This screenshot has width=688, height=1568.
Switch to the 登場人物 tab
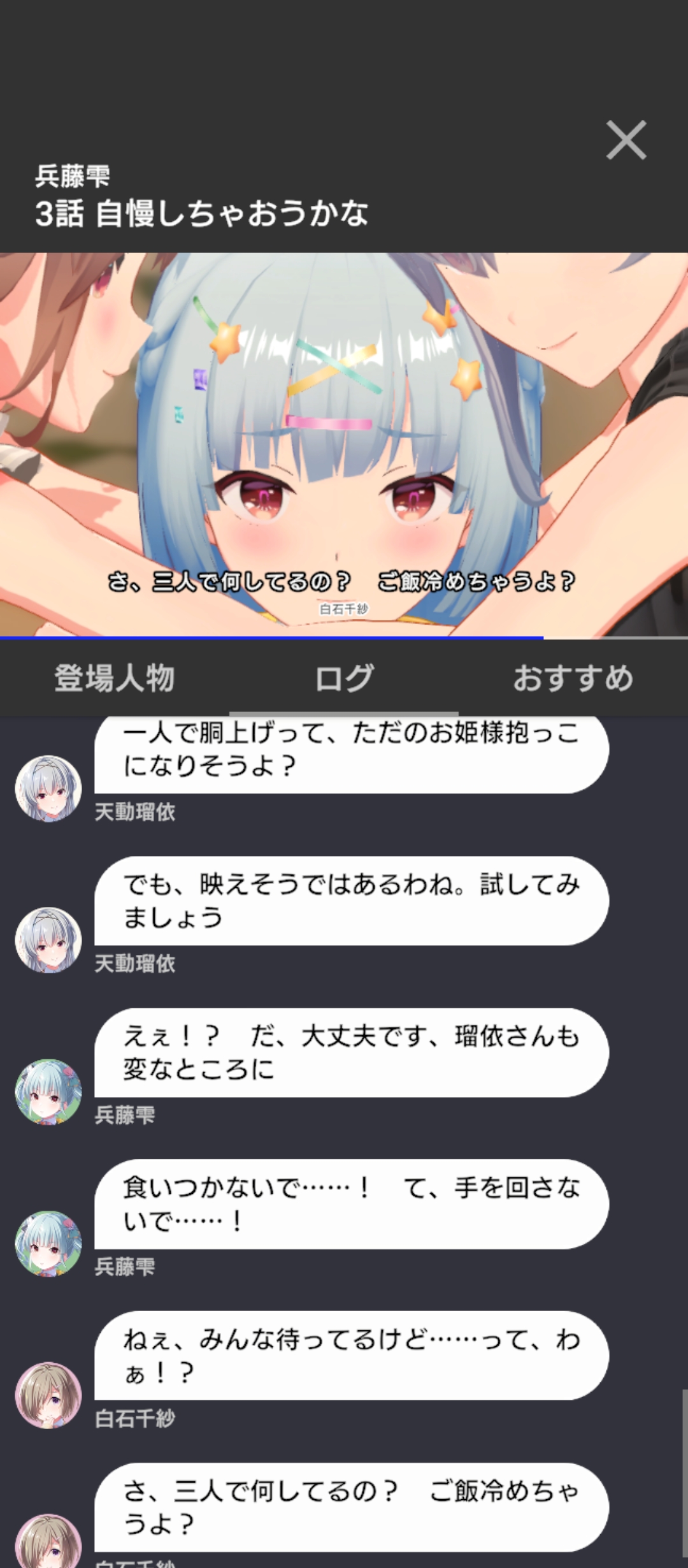(x=115, y=678)
